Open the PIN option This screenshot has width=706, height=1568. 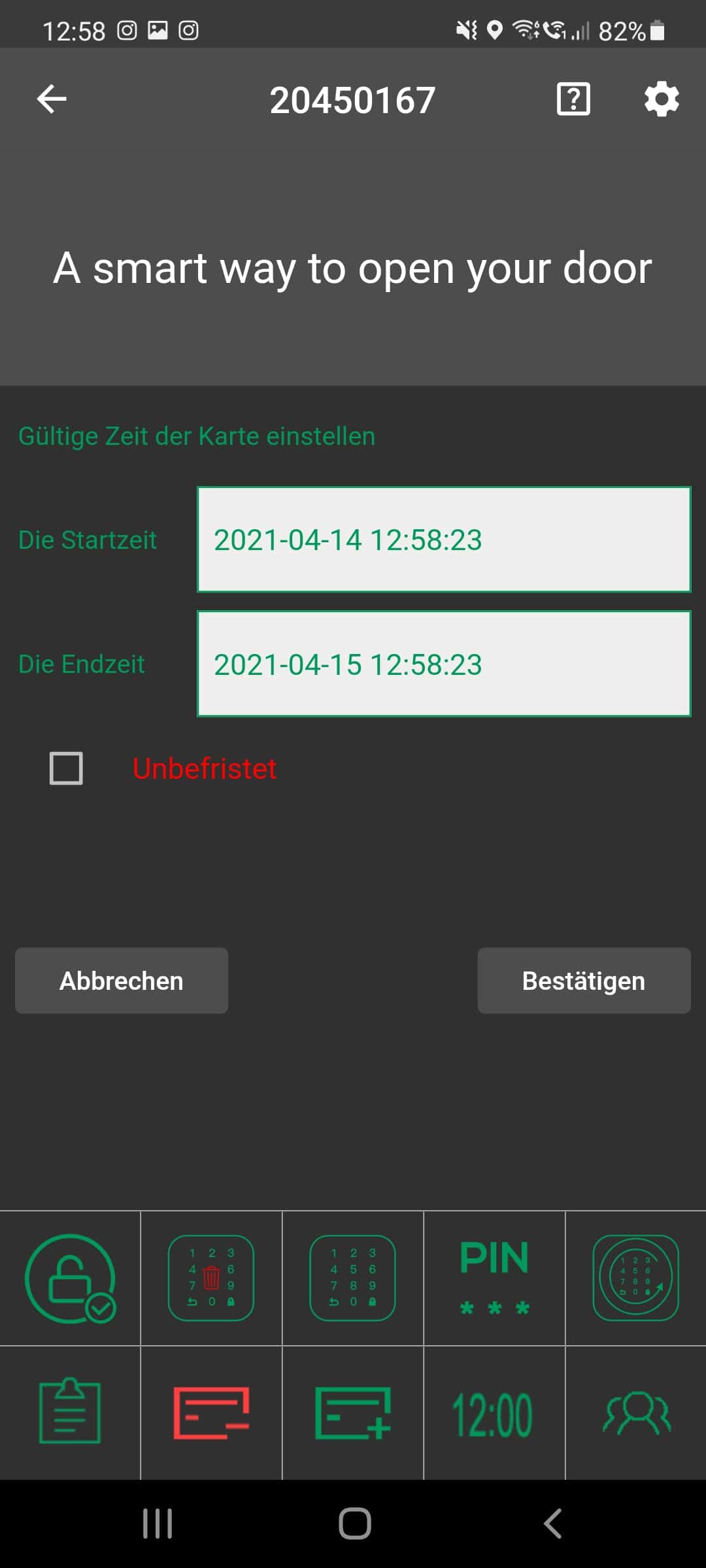pos(494,1278)
